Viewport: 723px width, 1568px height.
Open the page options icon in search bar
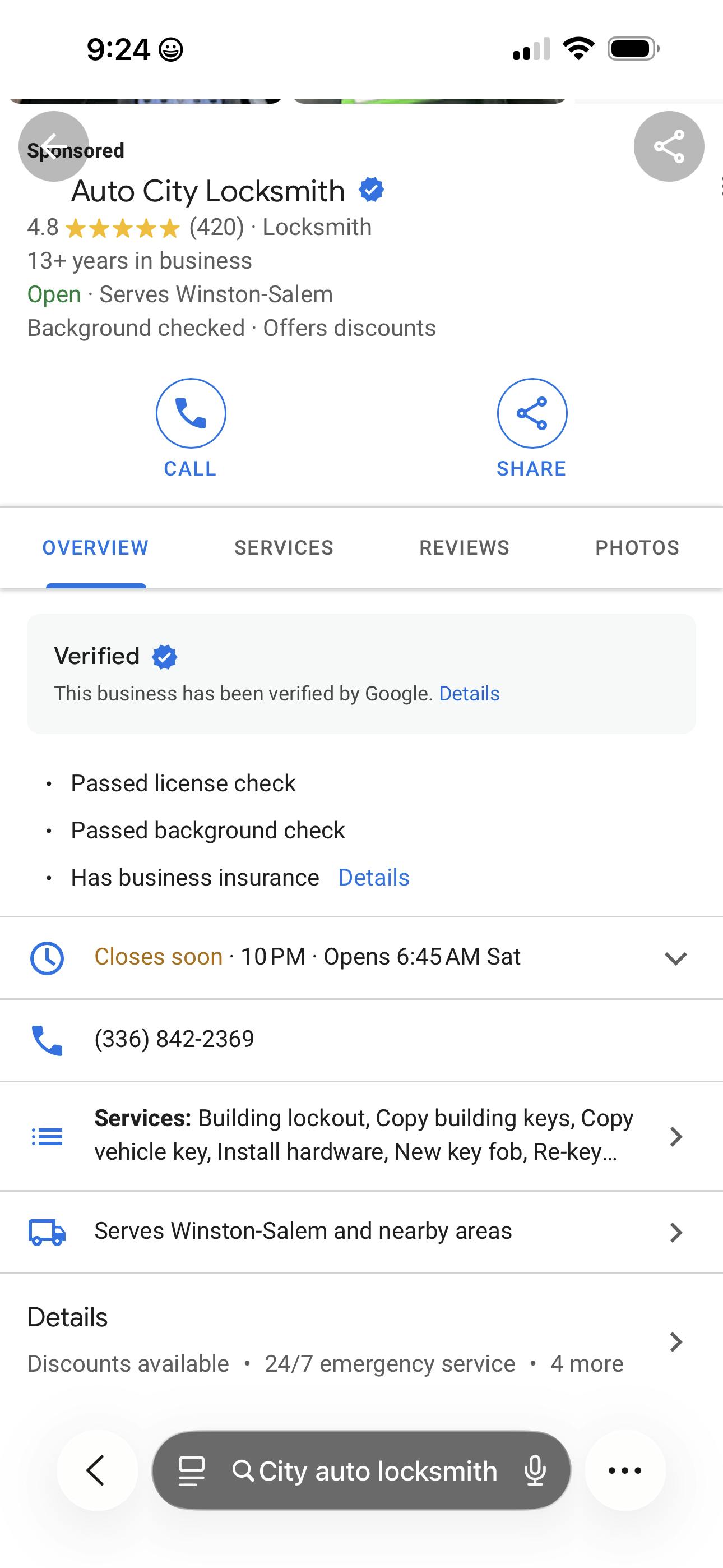point(191,1470)
